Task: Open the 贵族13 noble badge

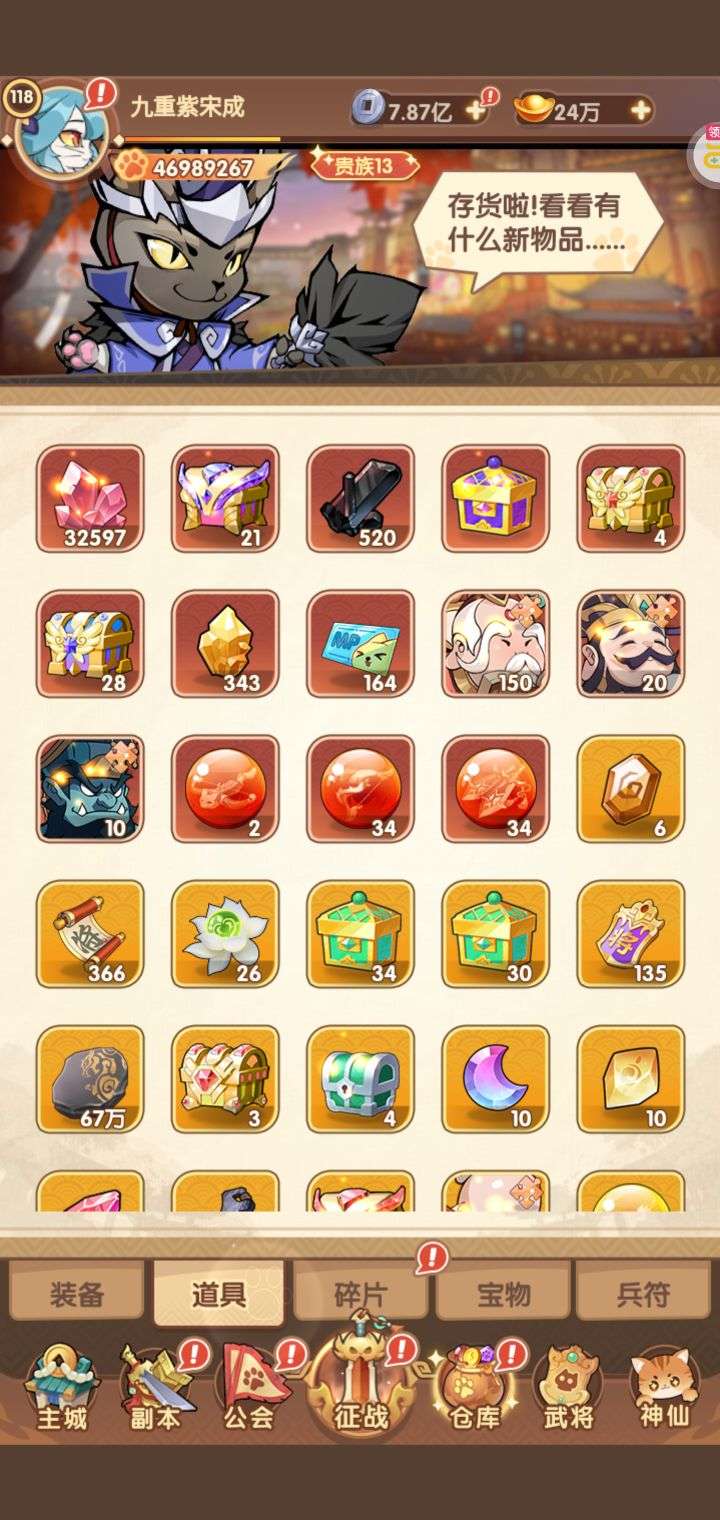Action: tap(365, 166)
